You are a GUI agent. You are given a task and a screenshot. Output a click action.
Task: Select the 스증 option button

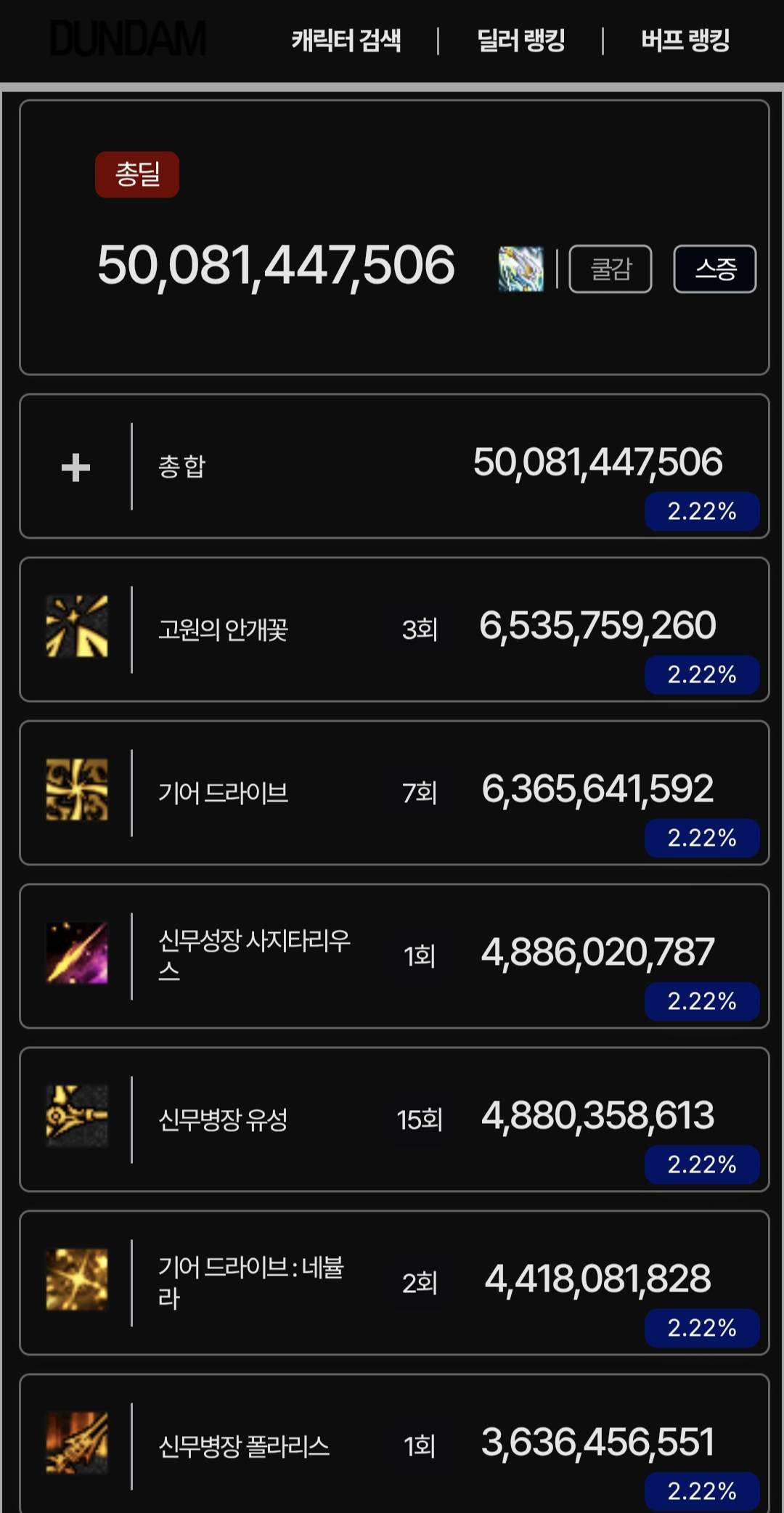click(x=714, y=269)
